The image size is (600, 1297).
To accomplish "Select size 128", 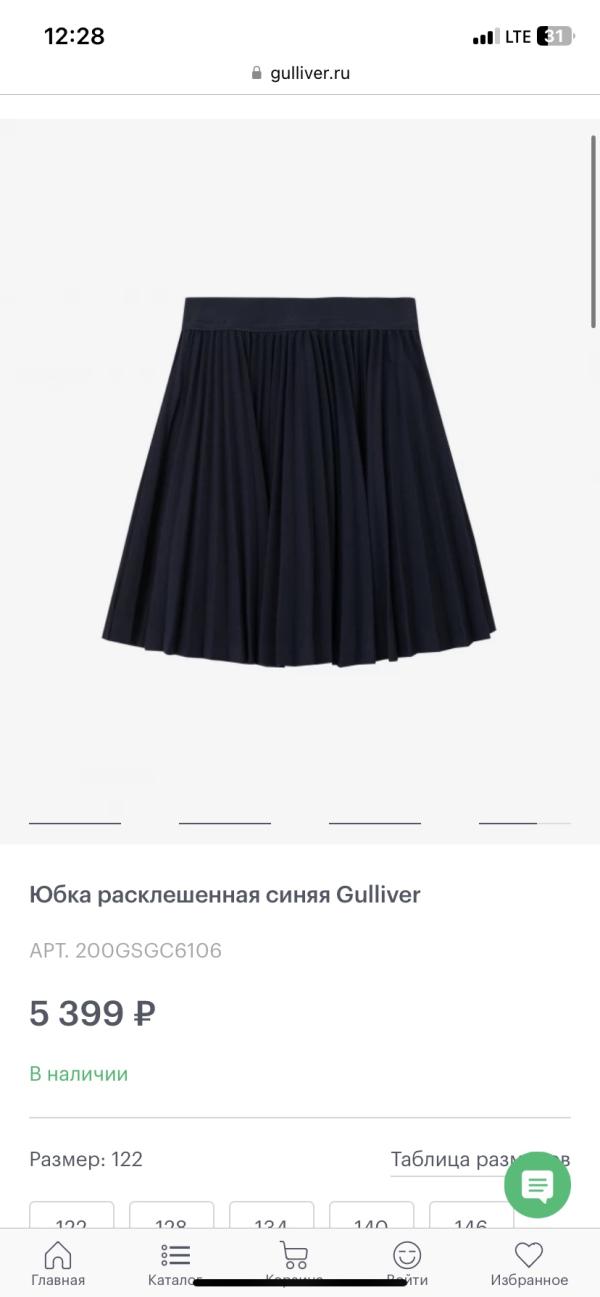I will pos(171,1214).
